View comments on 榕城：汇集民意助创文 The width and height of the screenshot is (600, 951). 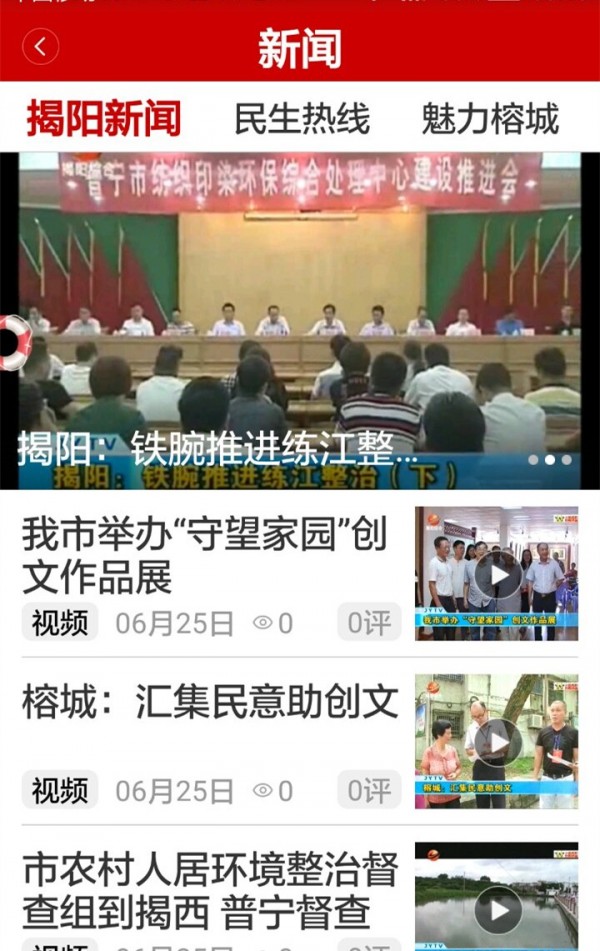[x=368, y=791]
